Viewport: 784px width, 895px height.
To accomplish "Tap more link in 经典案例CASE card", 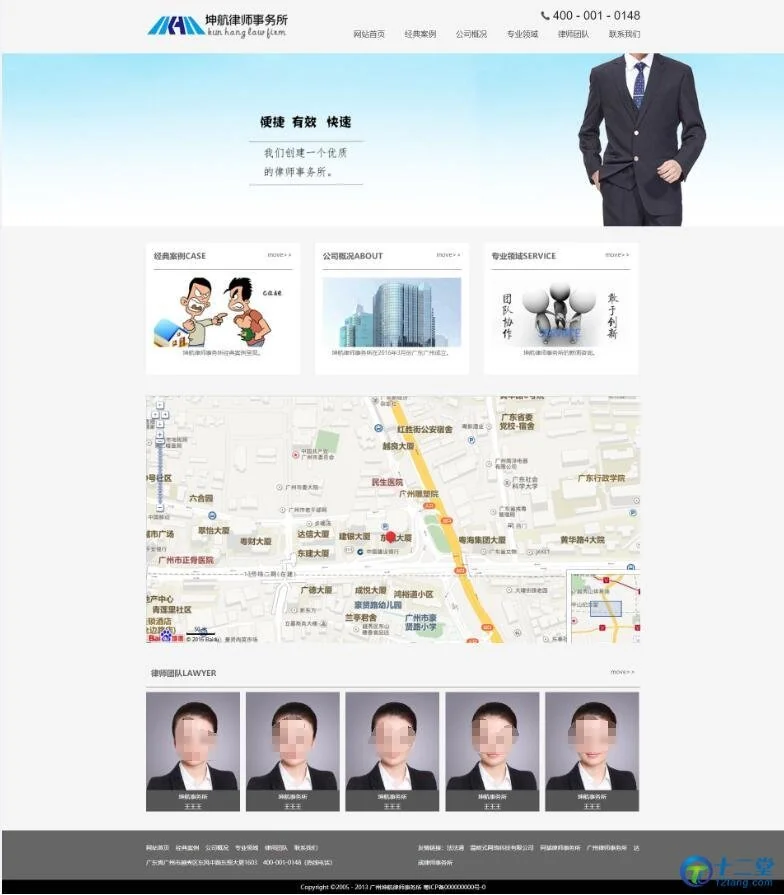I will [279, 255].
